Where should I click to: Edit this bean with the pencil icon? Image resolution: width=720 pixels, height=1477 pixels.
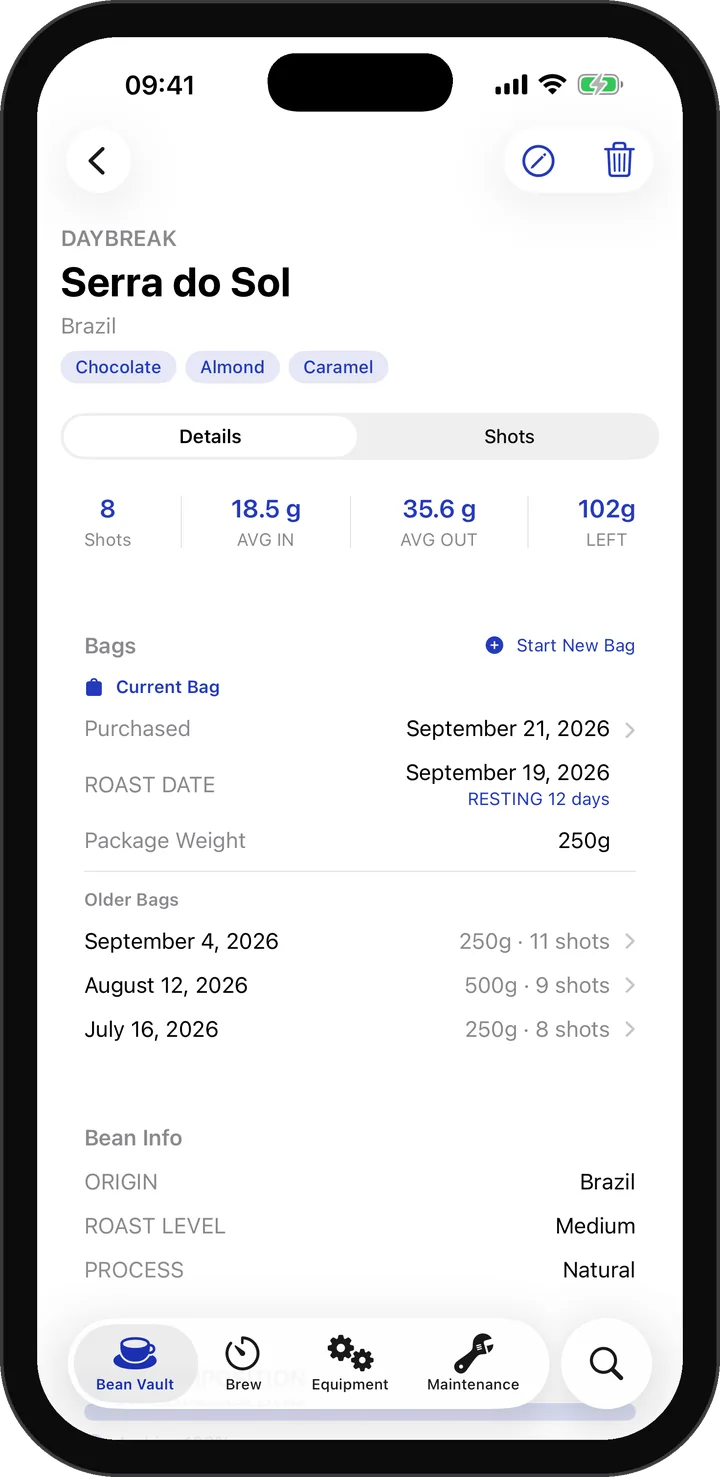538,161
